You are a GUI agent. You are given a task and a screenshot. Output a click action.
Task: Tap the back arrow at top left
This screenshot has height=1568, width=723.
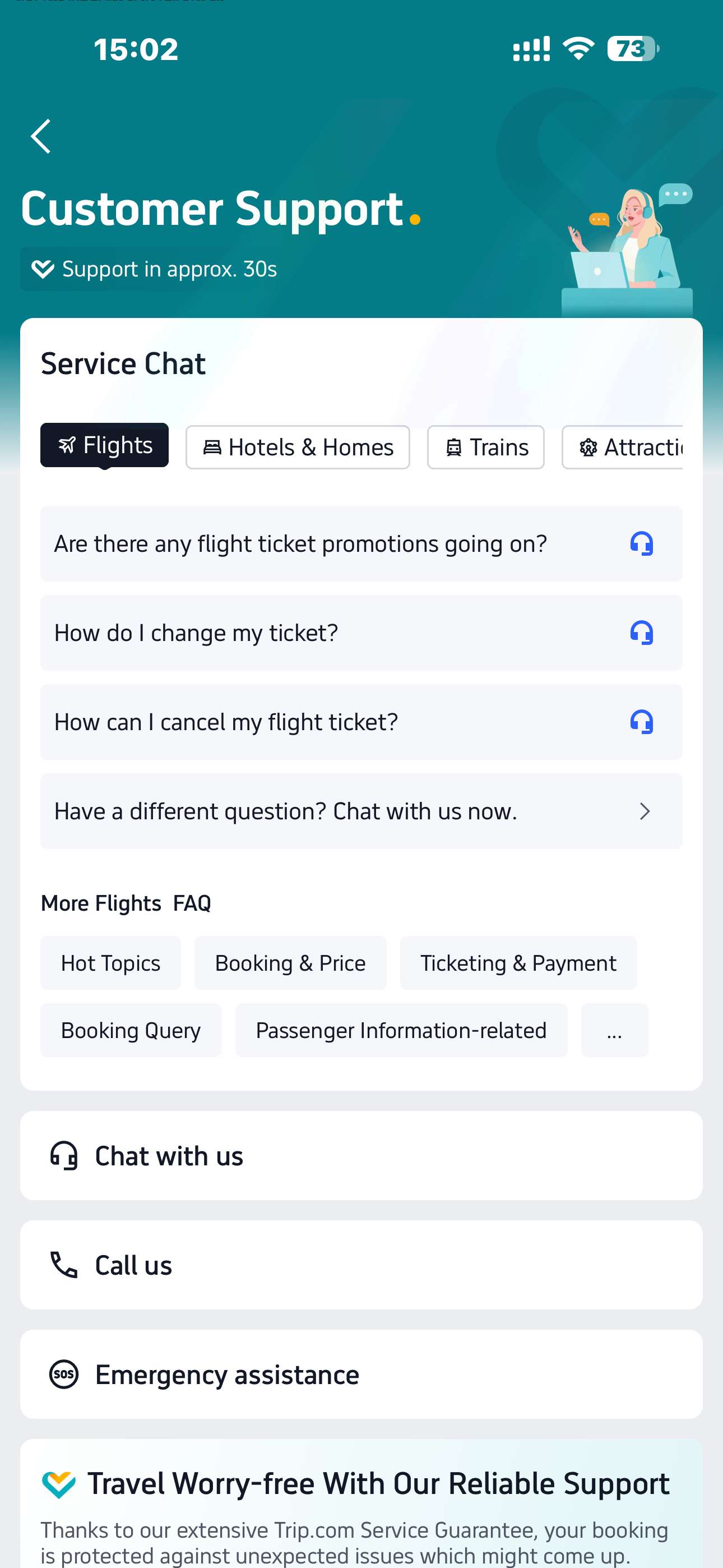tap(40, 136)
